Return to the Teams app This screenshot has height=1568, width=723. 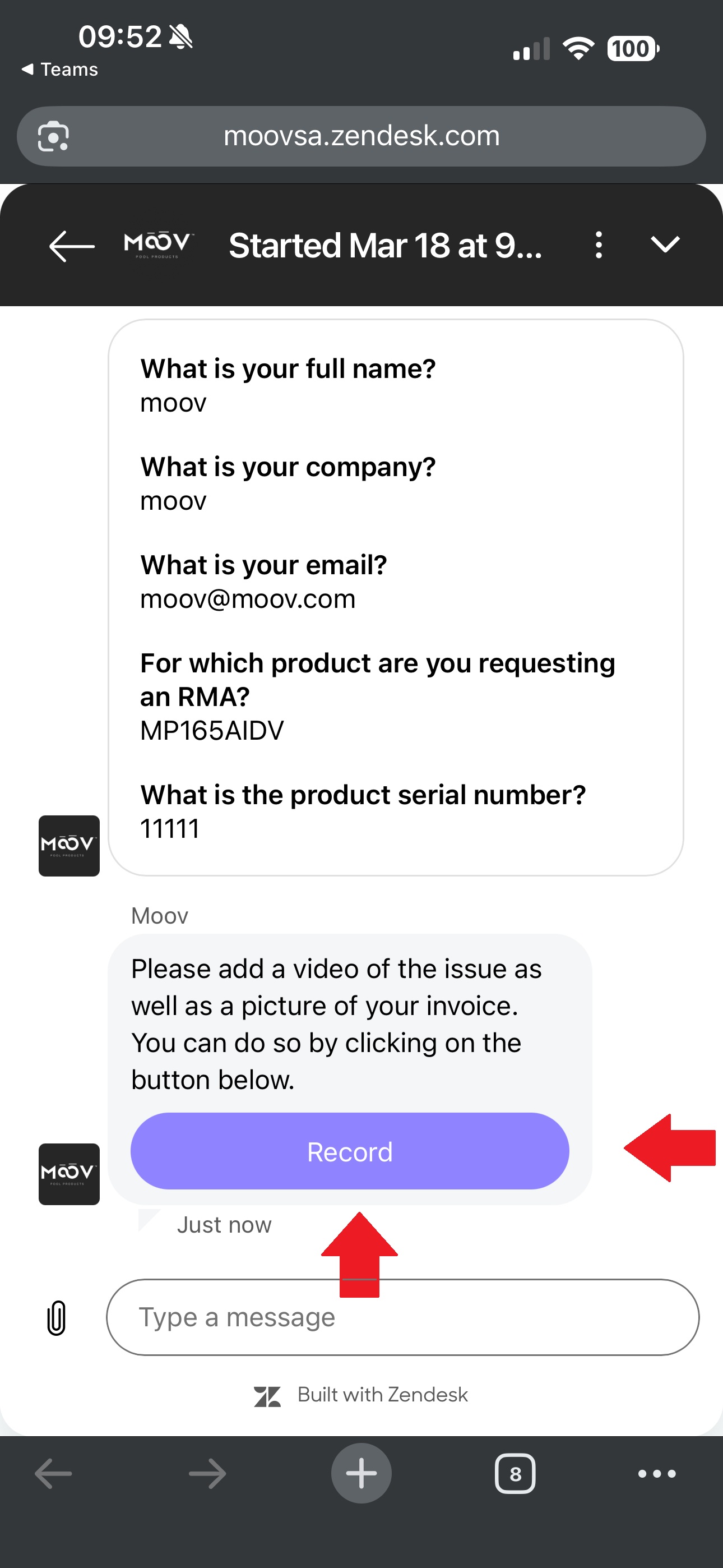tap(59, 70)
